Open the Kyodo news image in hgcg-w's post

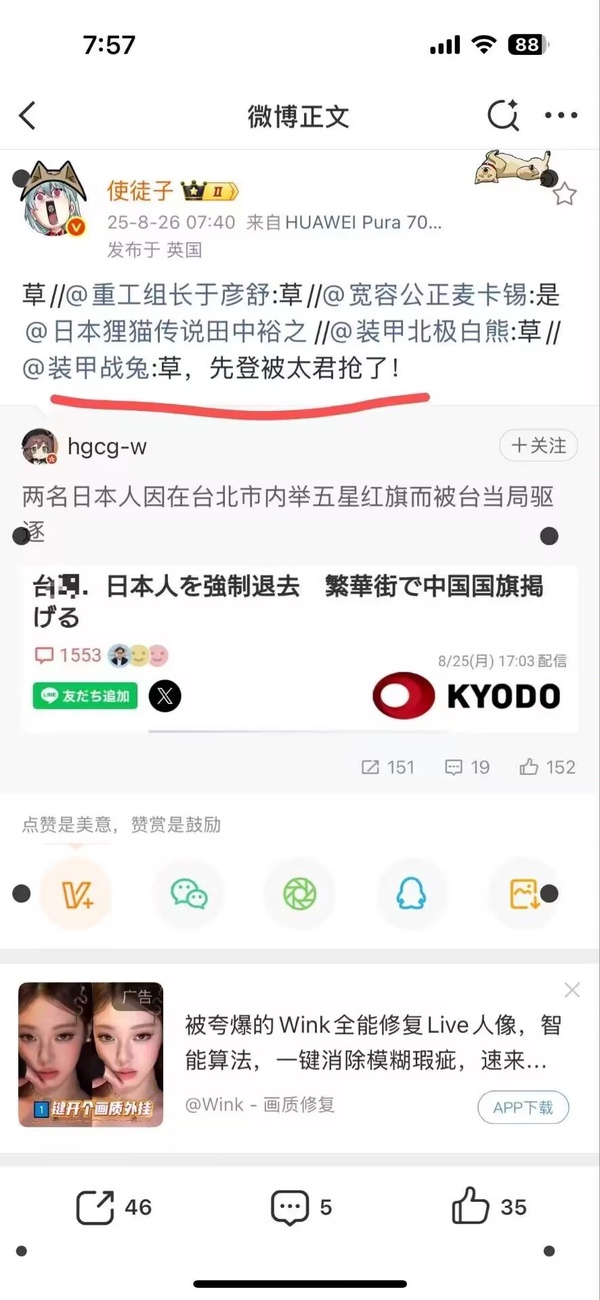coord(300,650)
